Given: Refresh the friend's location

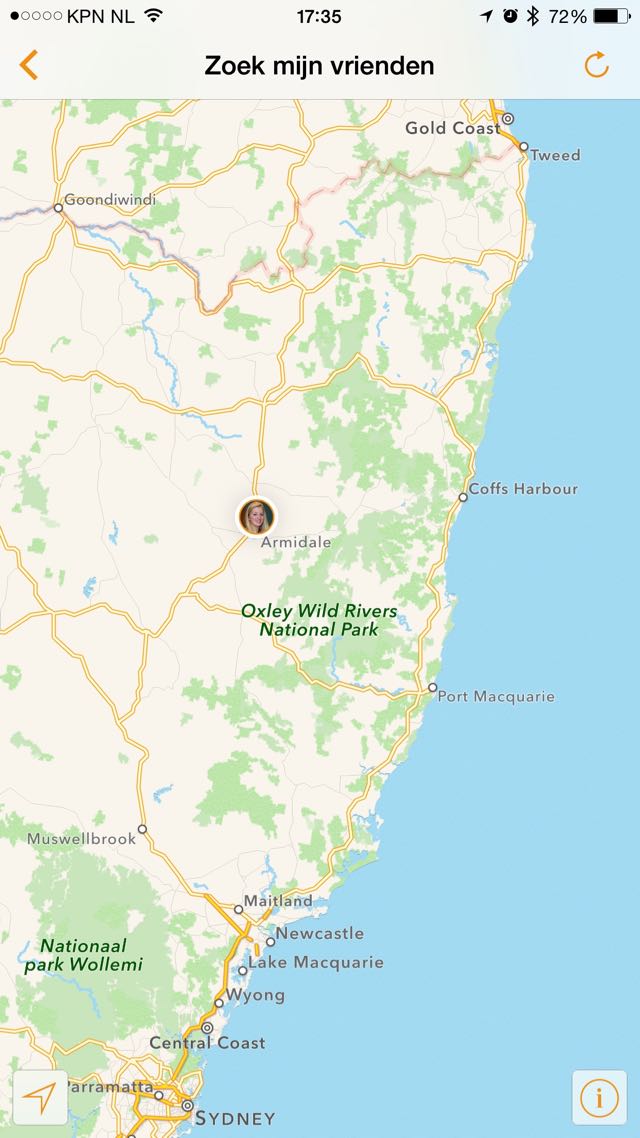Looking at the screenshot, I should pos(596,65).
